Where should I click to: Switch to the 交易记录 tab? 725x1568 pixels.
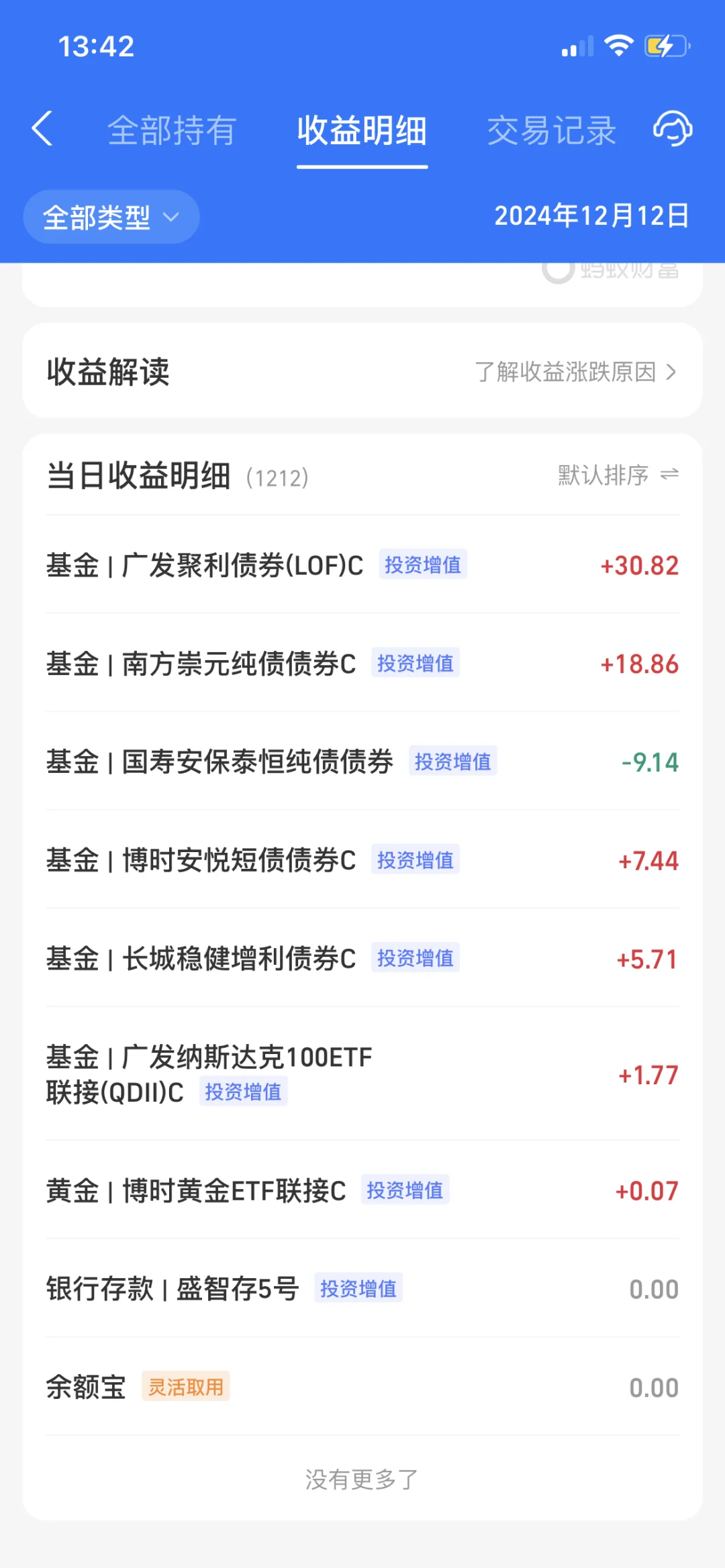coord(551,130)
